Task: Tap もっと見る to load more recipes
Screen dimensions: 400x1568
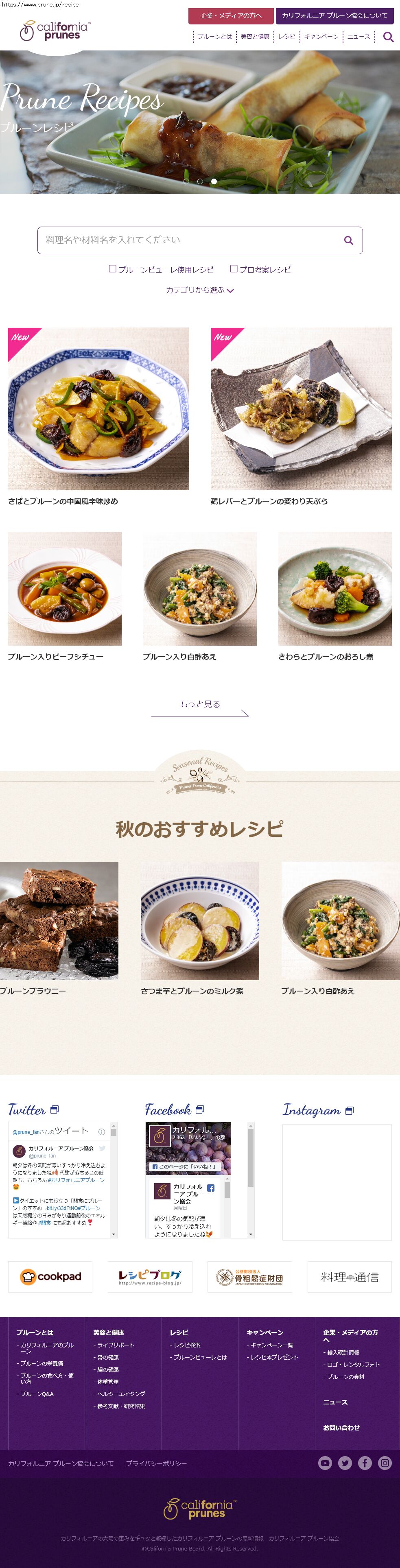Action: [x=200, y=704]
